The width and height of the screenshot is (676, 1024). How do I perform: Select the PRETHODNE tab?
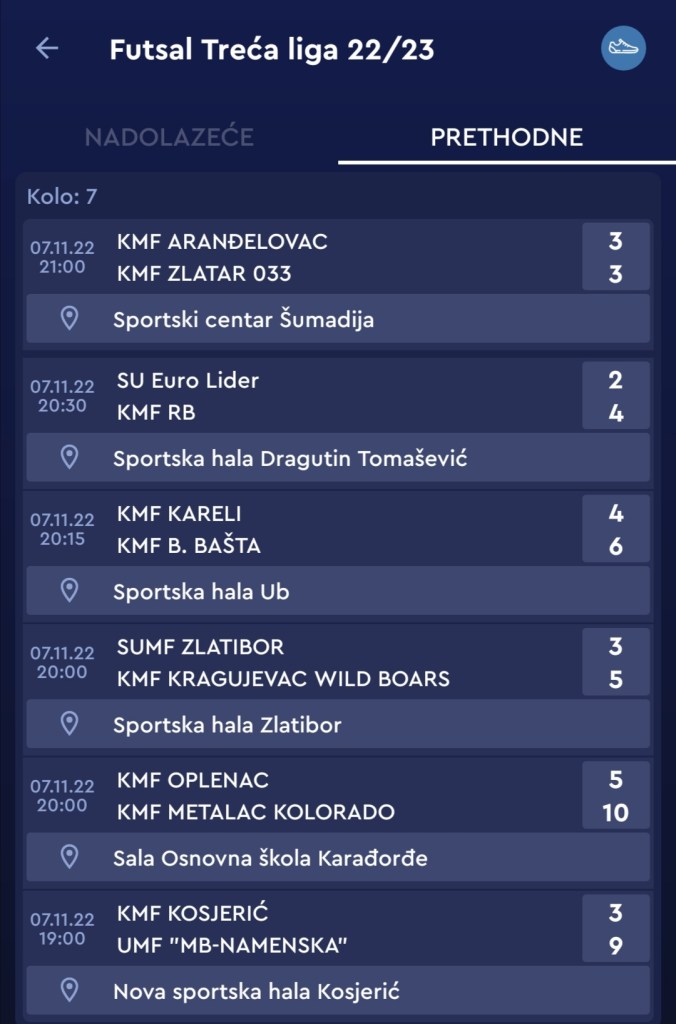[506, 137]
